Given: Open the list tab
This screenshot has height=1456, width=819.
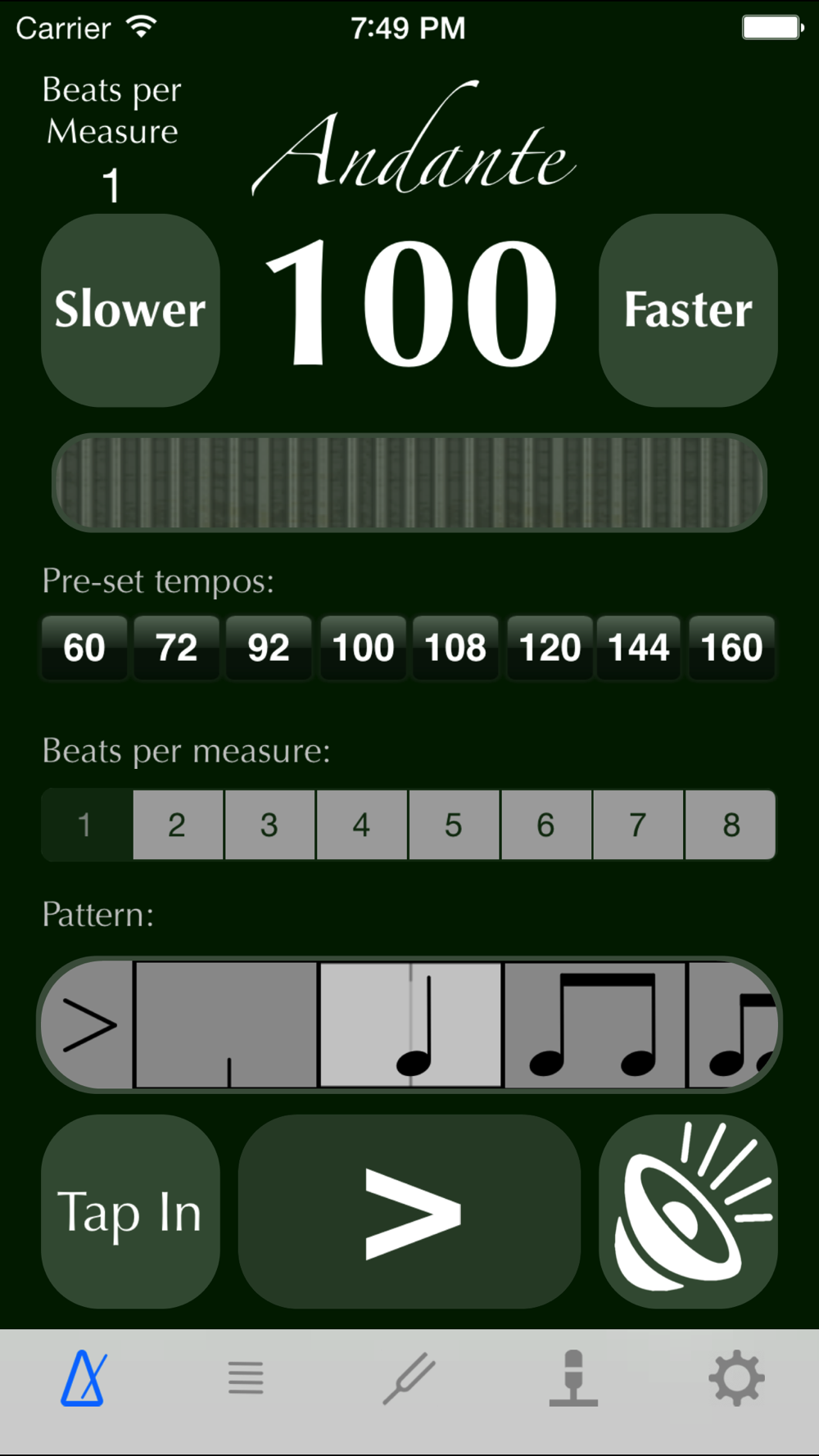Looking at the screenshot, I should 246,1378.
